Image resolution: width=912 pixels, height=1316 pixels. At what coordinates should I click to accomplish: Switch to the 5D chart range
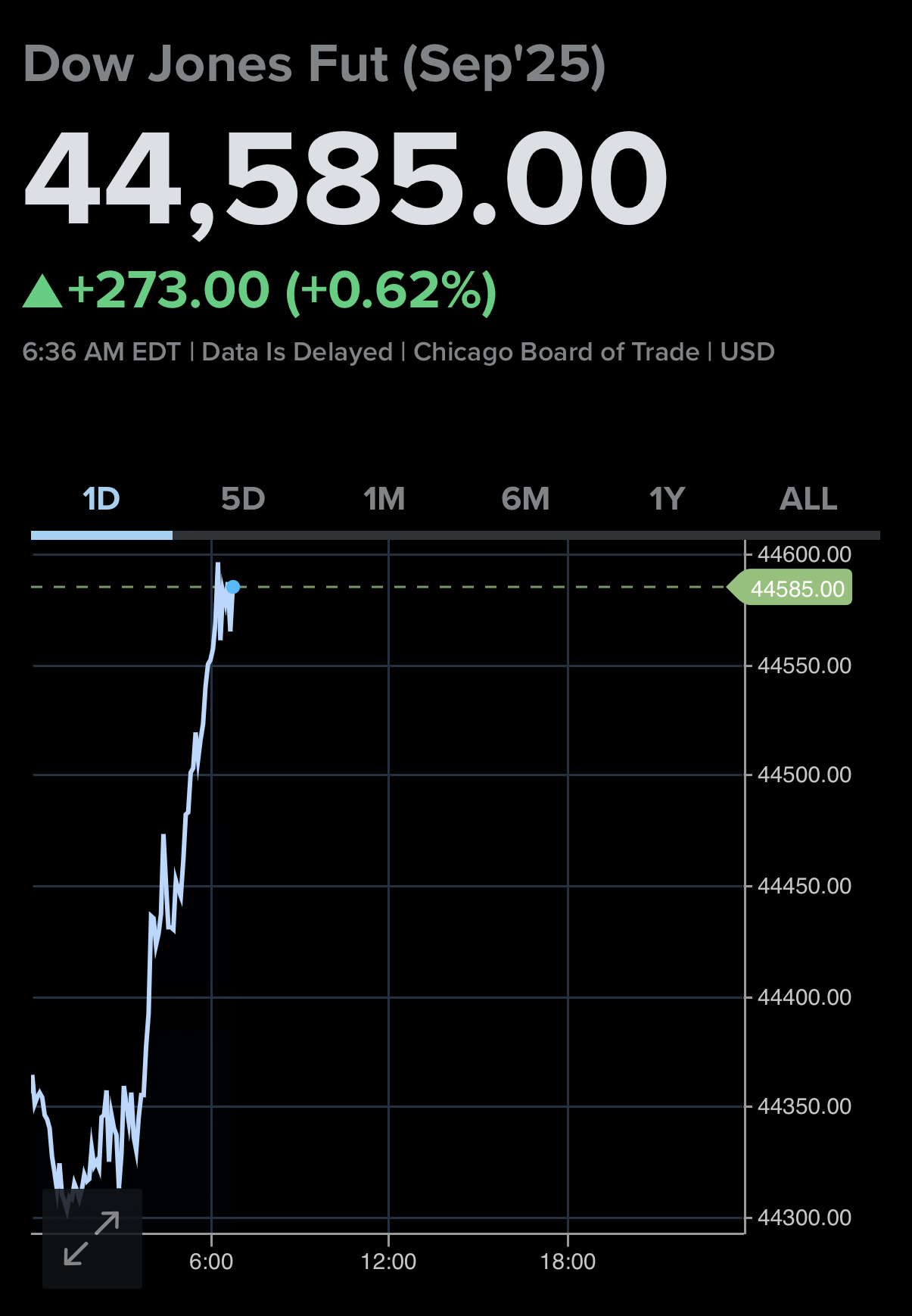click(x=243, y=500)
